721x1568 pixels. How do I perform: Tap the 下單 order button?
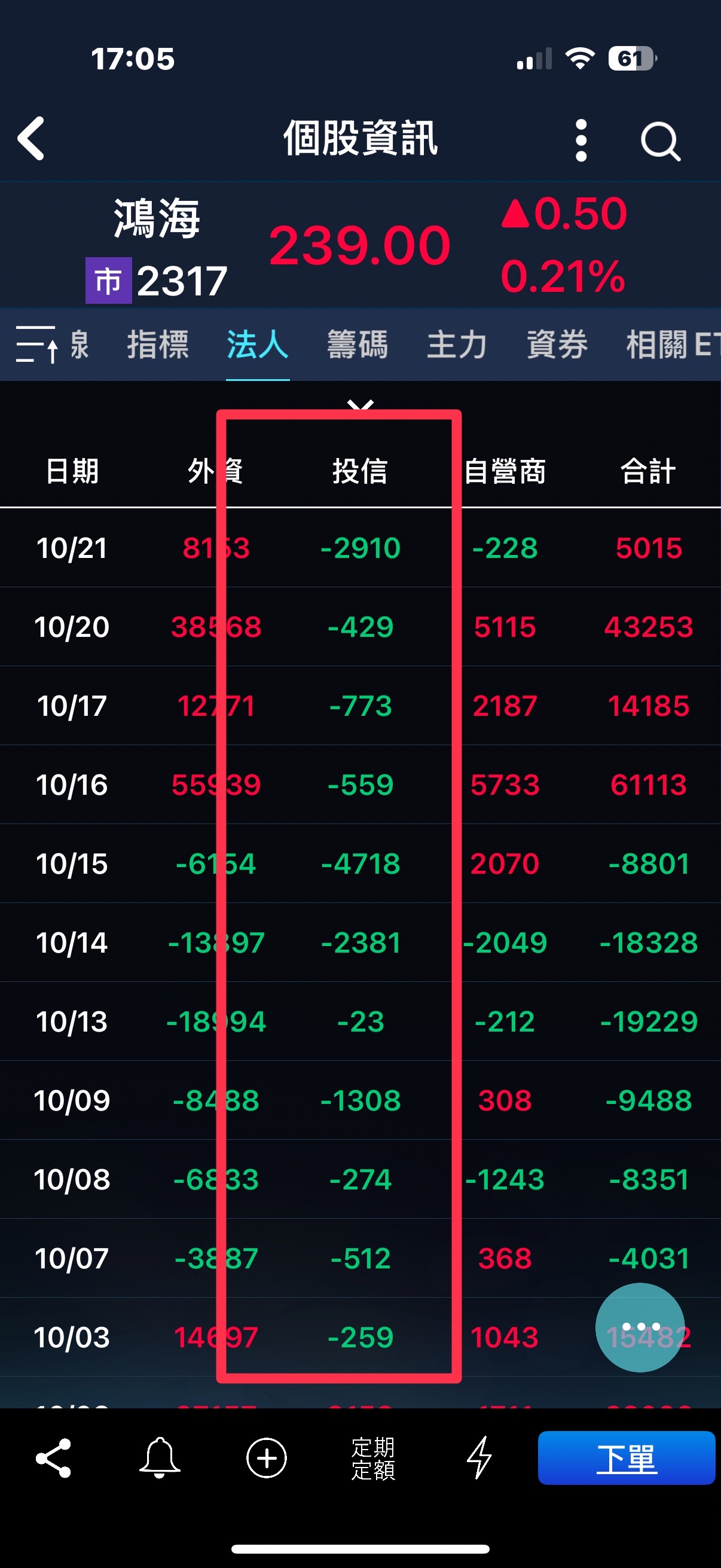[627, 1459]
